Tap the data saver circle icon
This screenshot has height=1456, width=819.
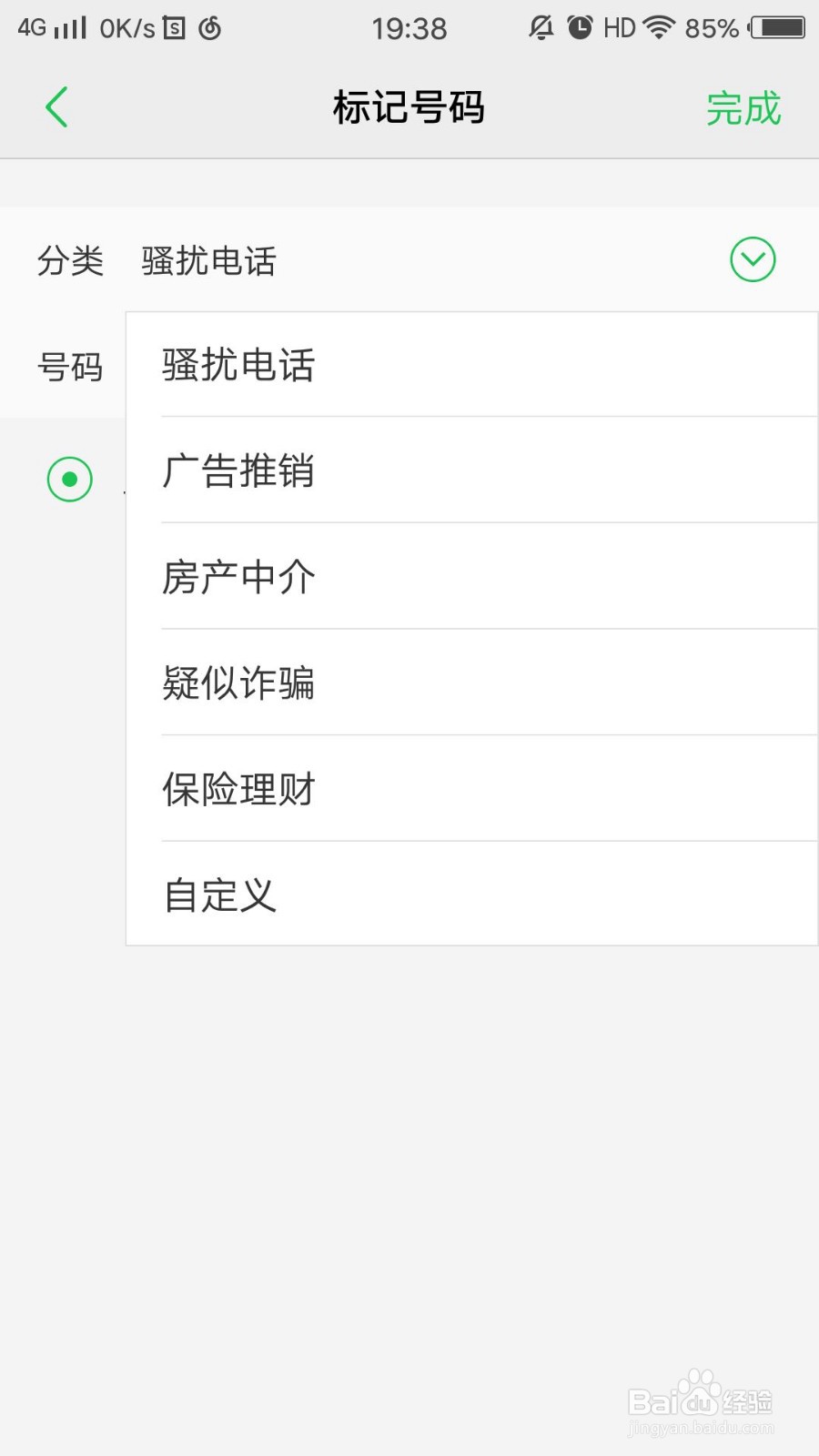pos(211,27)
